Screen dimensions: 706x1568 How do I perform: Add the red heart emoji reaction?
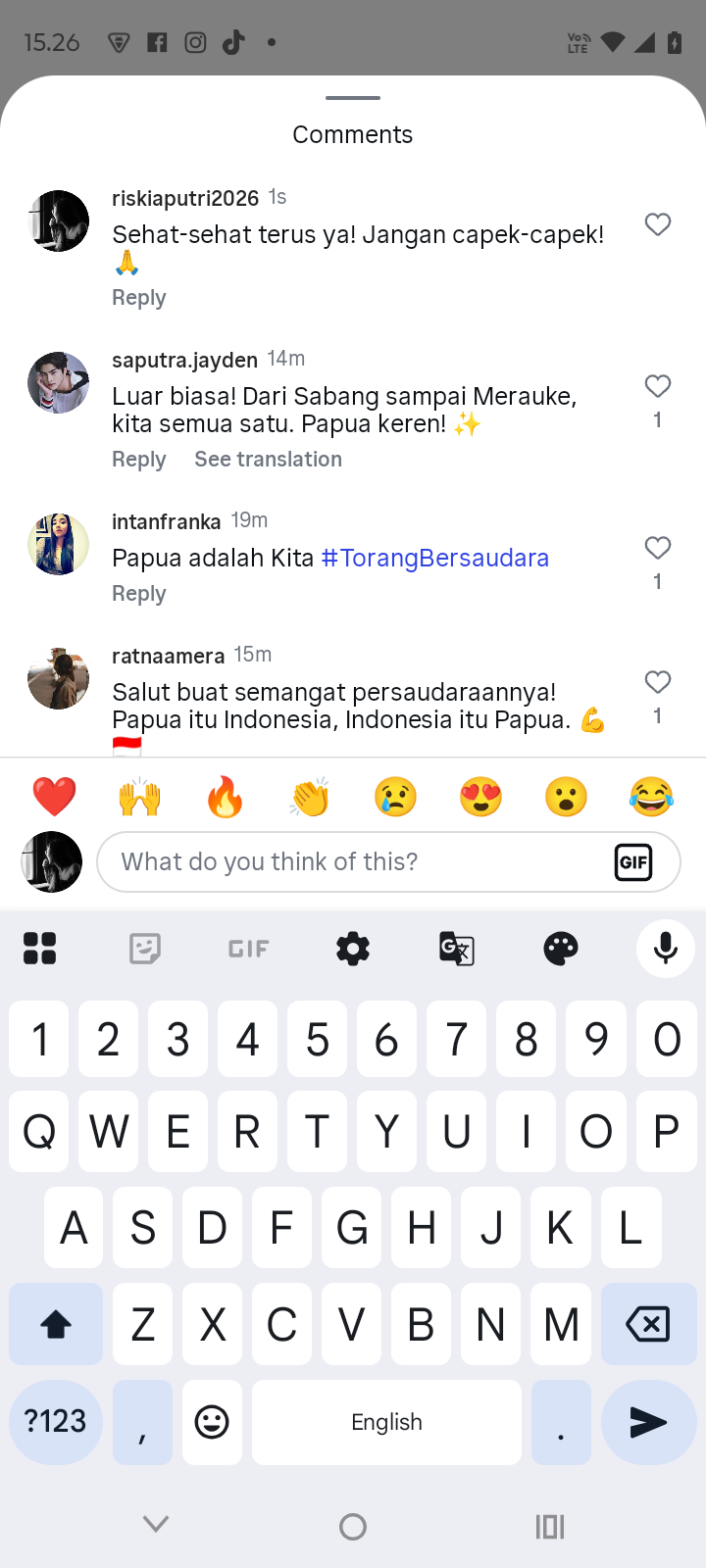tap(55, 797)
